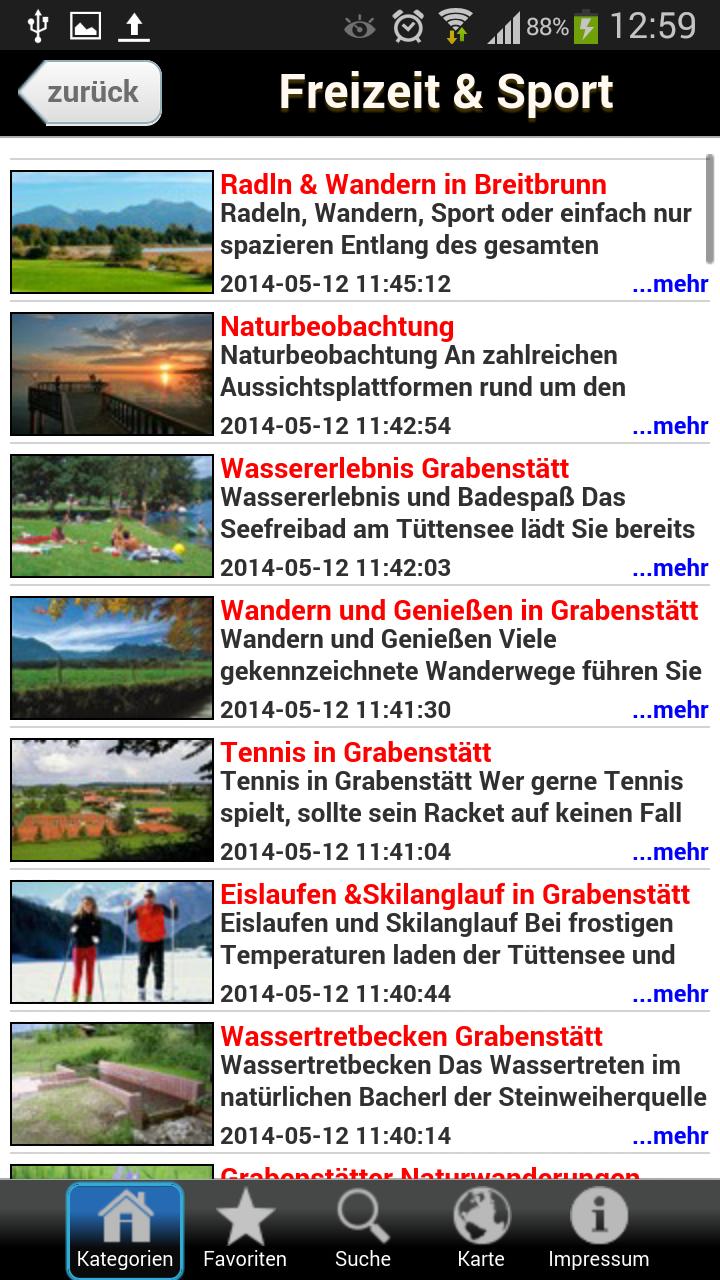Open ...mehr for Wassererlebnis Grabenstätt
Screen dimensions: 720x1280
[x=670, y=568]
